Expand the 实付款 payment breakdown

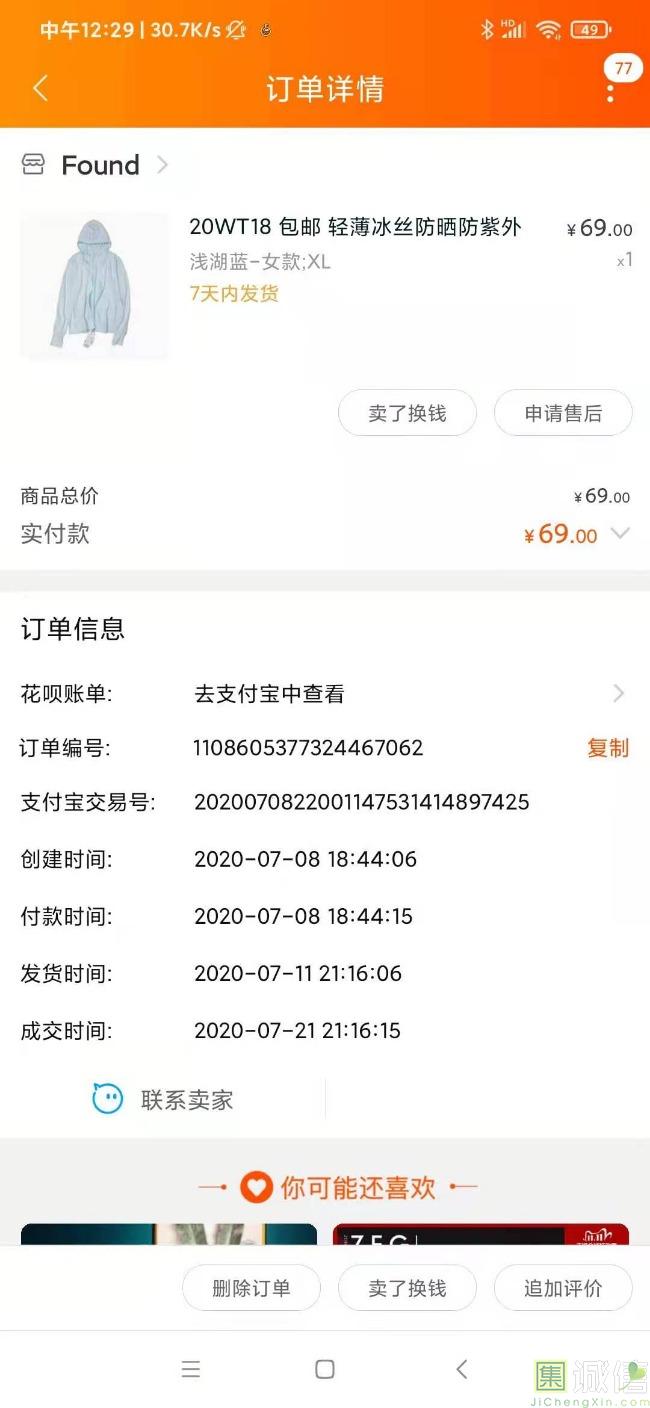coord(620,534)
